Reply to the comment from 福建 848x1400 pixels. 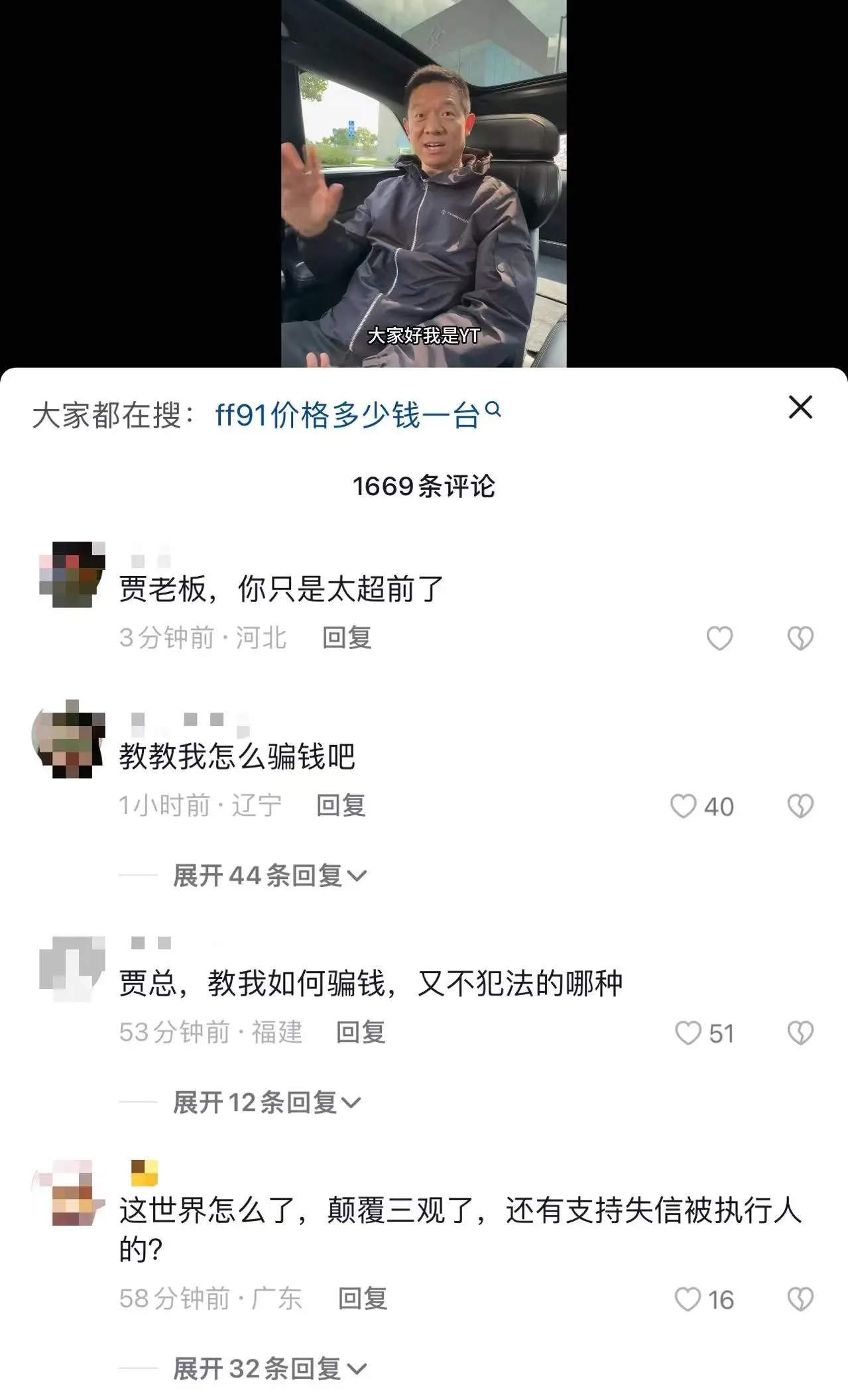(360, 1032)
